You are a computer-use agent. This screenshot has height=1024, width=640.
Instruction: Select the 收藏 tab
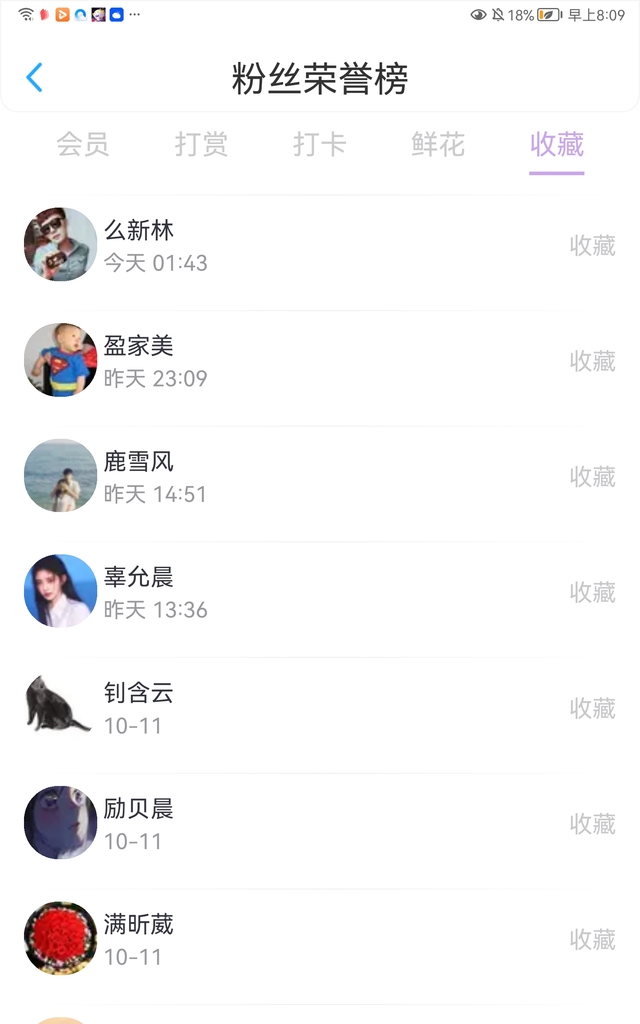(x=556, y=144)
